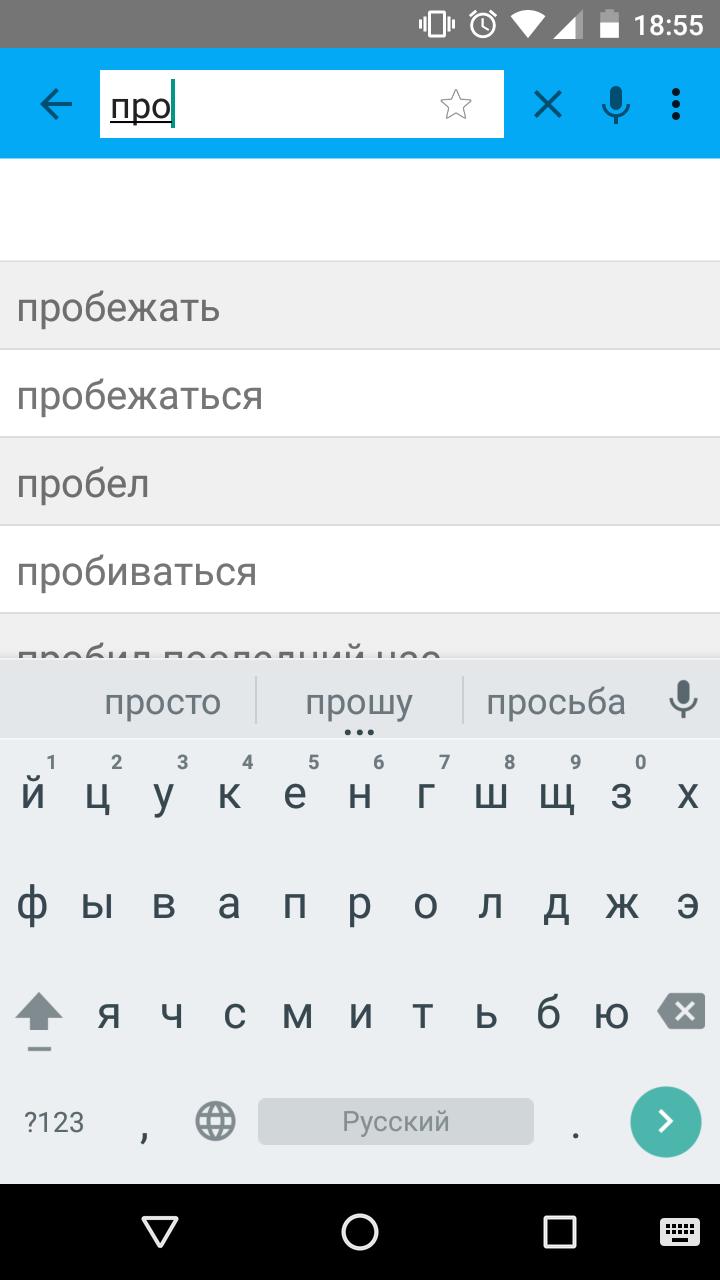Open the overflow menu
720x1280 pixels.
click(676, 104)
